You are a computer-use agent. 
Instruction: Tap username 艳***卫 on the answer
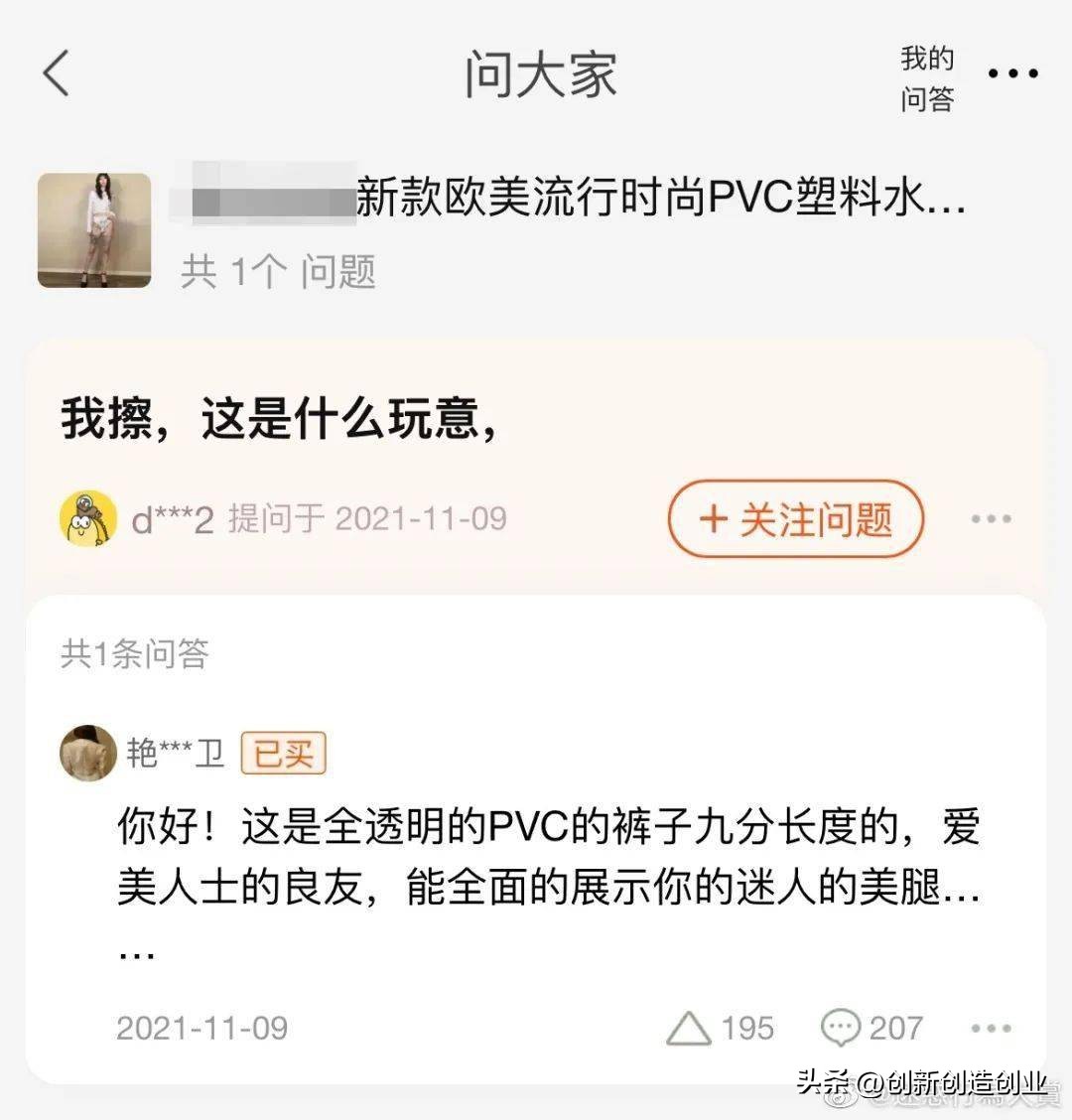point(179,753)
